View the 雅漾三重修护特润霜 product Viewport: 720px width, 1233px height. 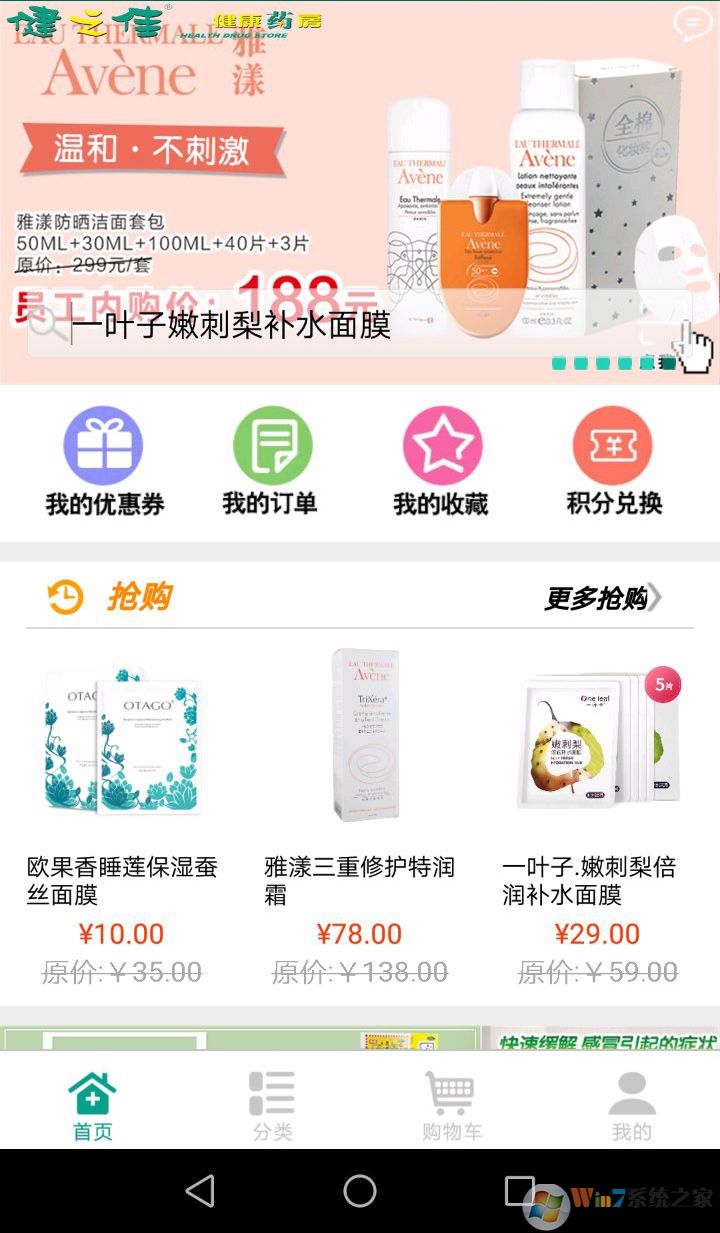360,780
